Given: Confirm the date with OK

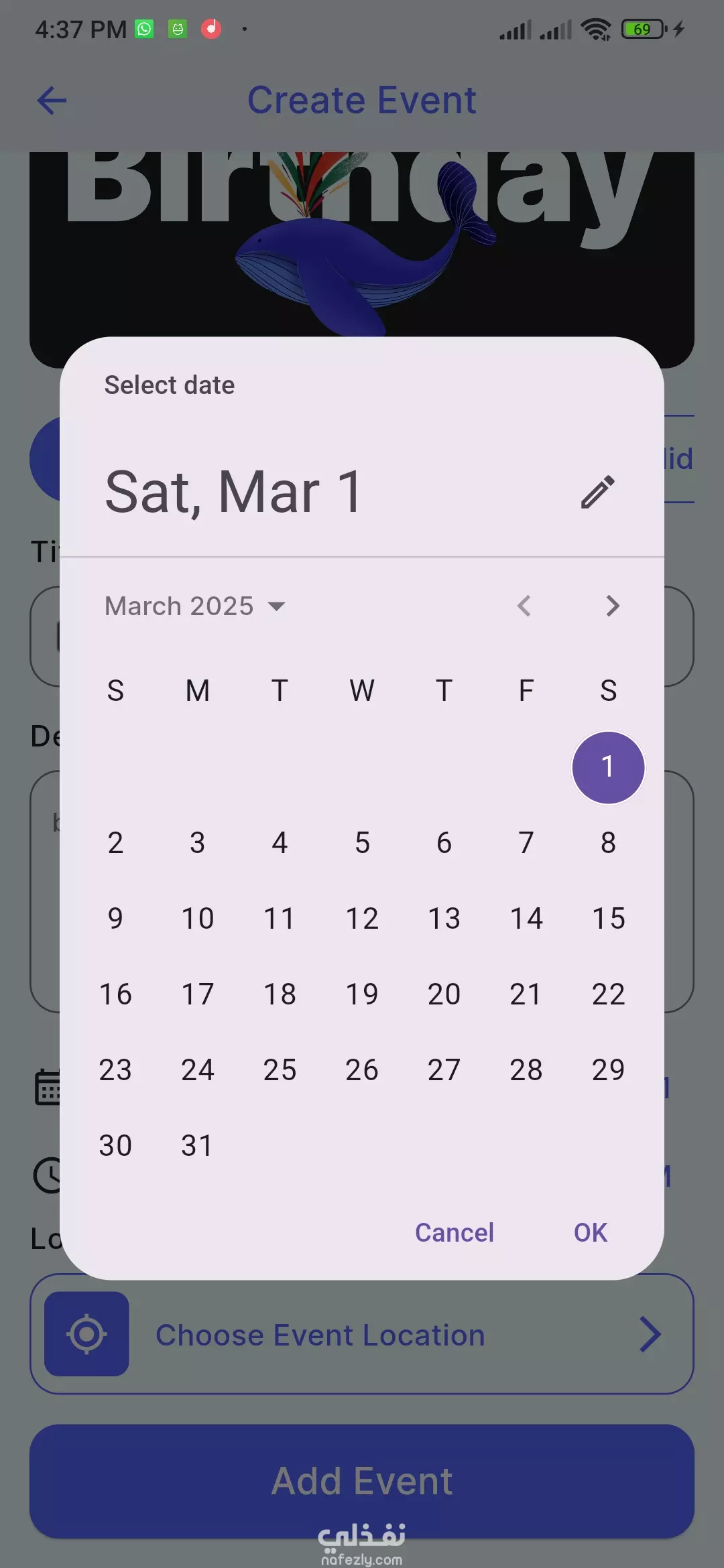Looking at the screenshot, I should pyautogui.click(x=591, y=1233).
